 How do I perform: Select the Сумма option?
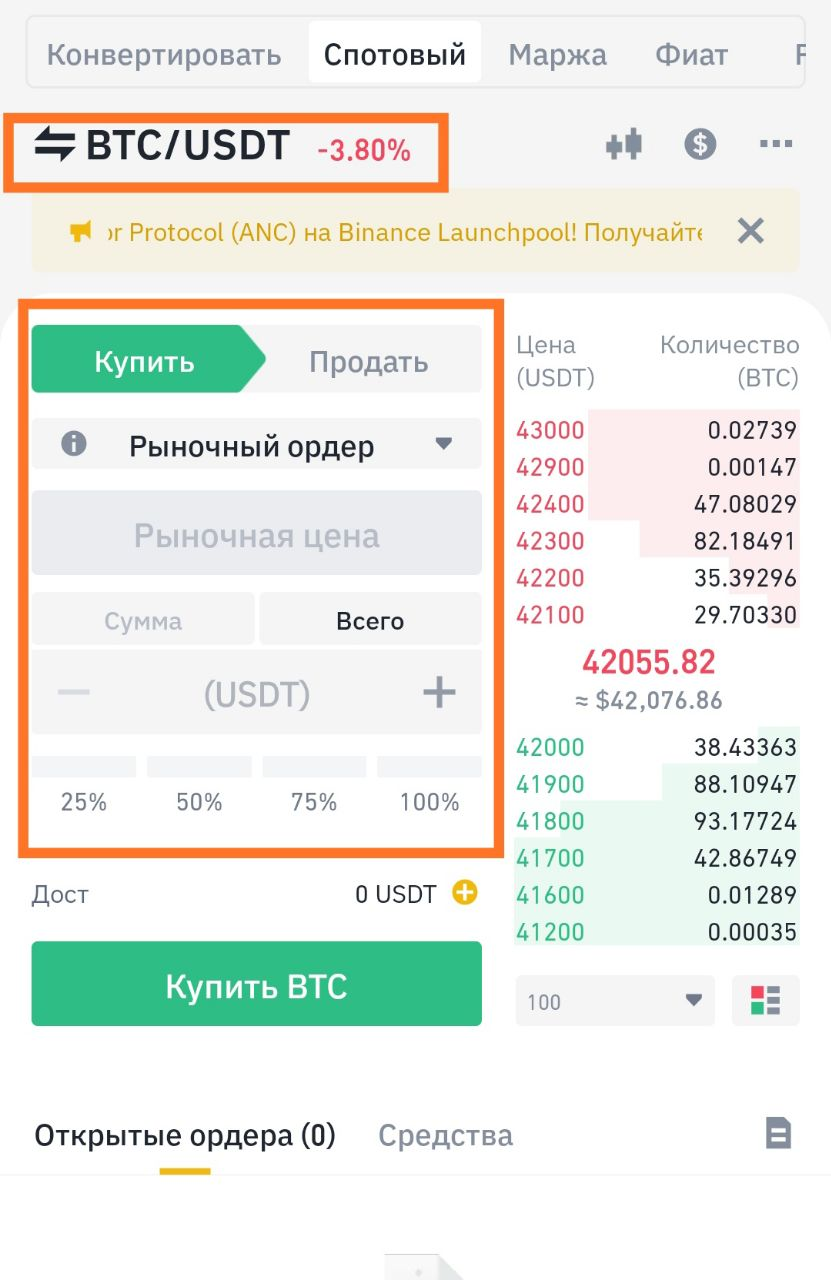point(143,621)
